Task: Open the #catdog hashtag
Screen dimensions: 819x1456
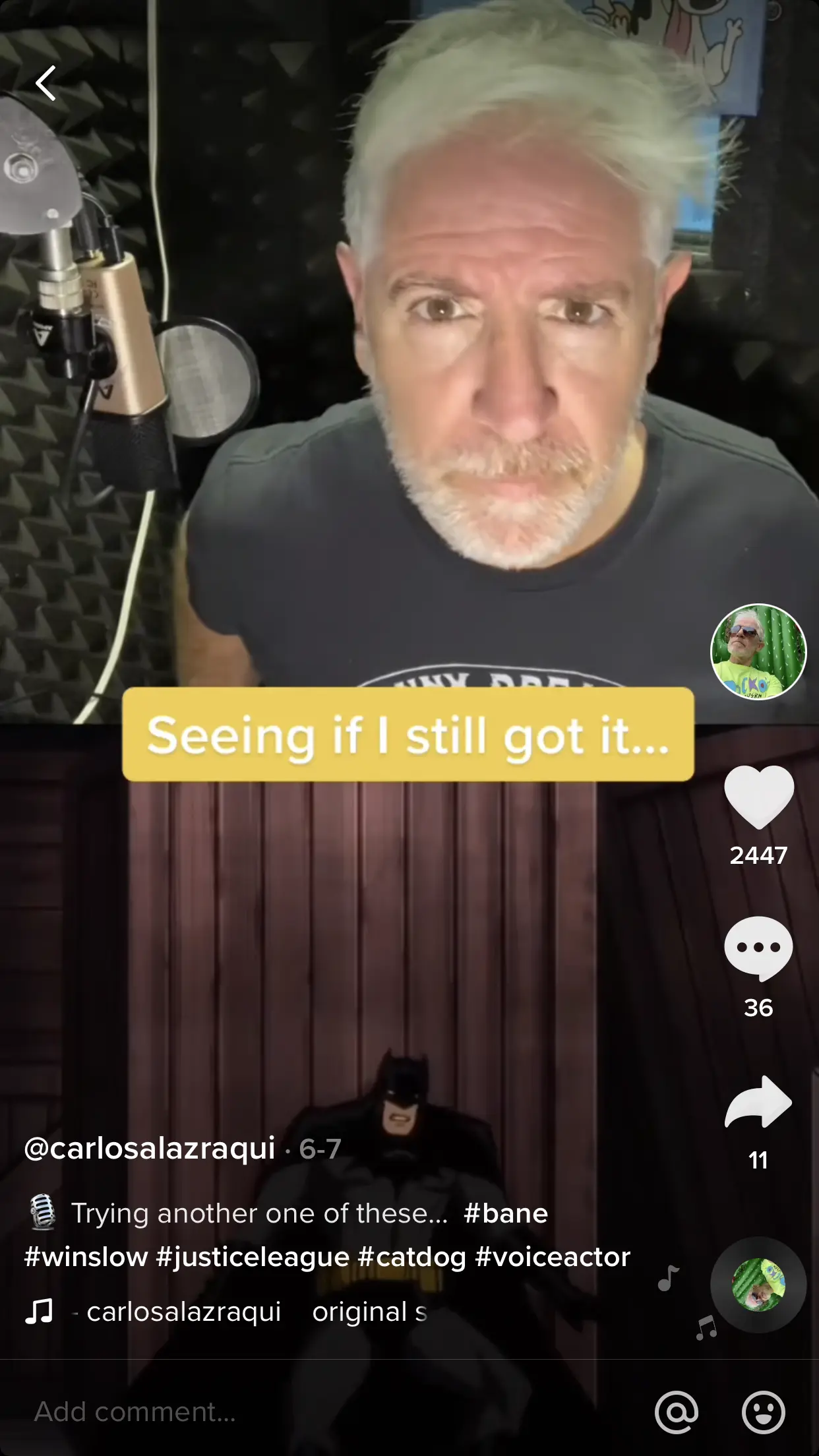Action: tap(412, 1257)
